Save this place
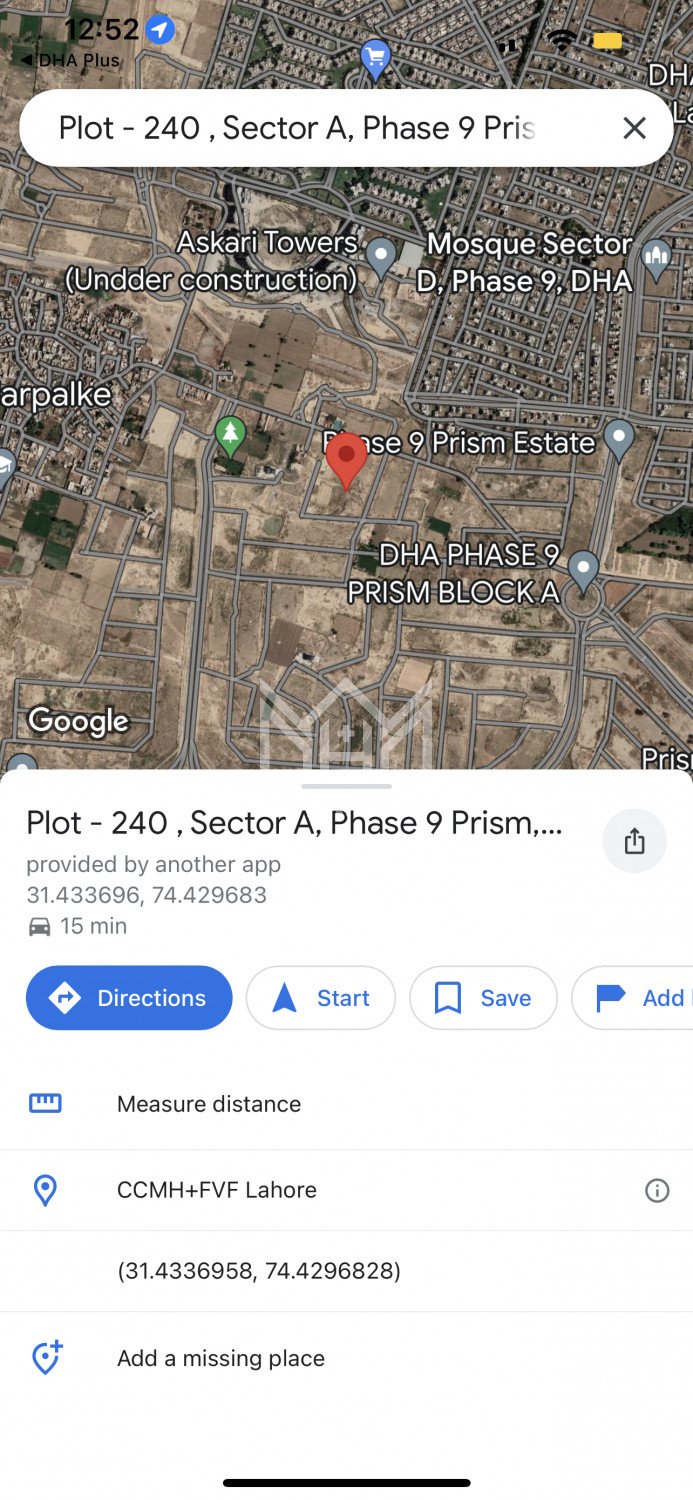Image resolution: width=693 pixels, height=1500 pixels. [x=483, y=998]
